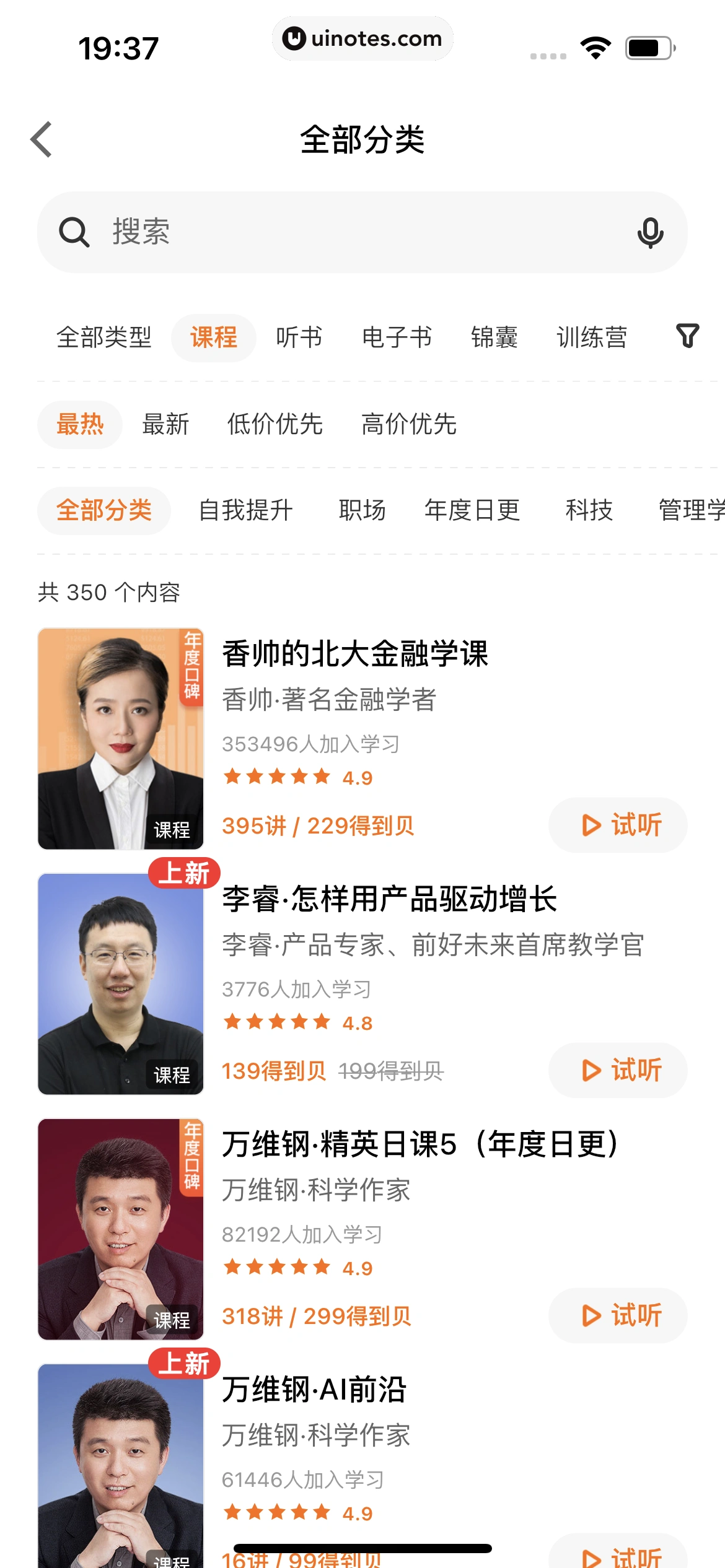Switch to the 听书 type tab

point(299,338)
